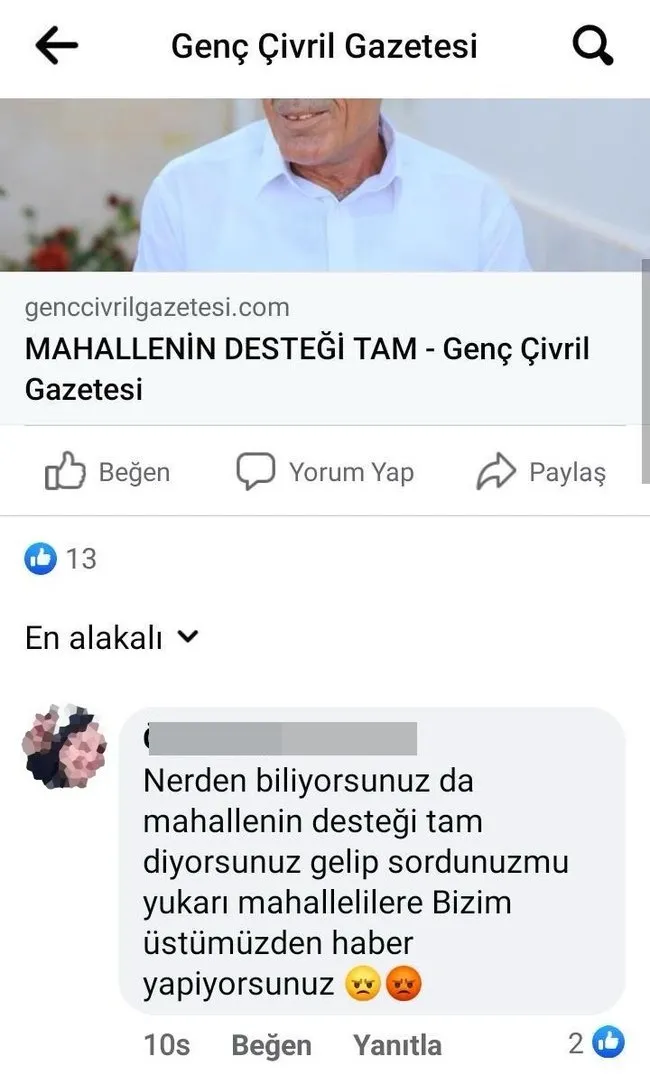Share the post via Paylaş

[x=541, y=473]
